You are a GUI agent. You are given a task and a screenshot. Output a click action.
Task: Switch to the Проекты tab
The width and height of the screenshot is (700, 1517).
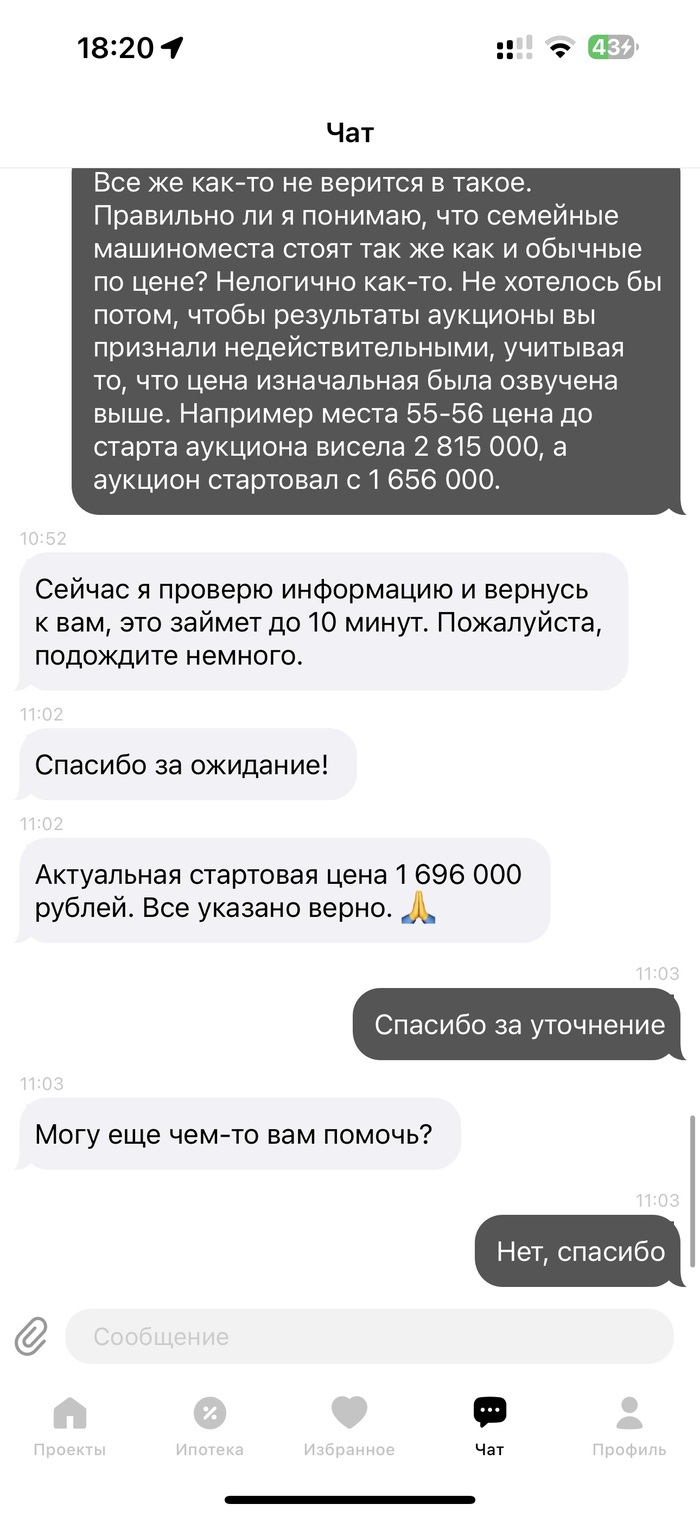69,1426
